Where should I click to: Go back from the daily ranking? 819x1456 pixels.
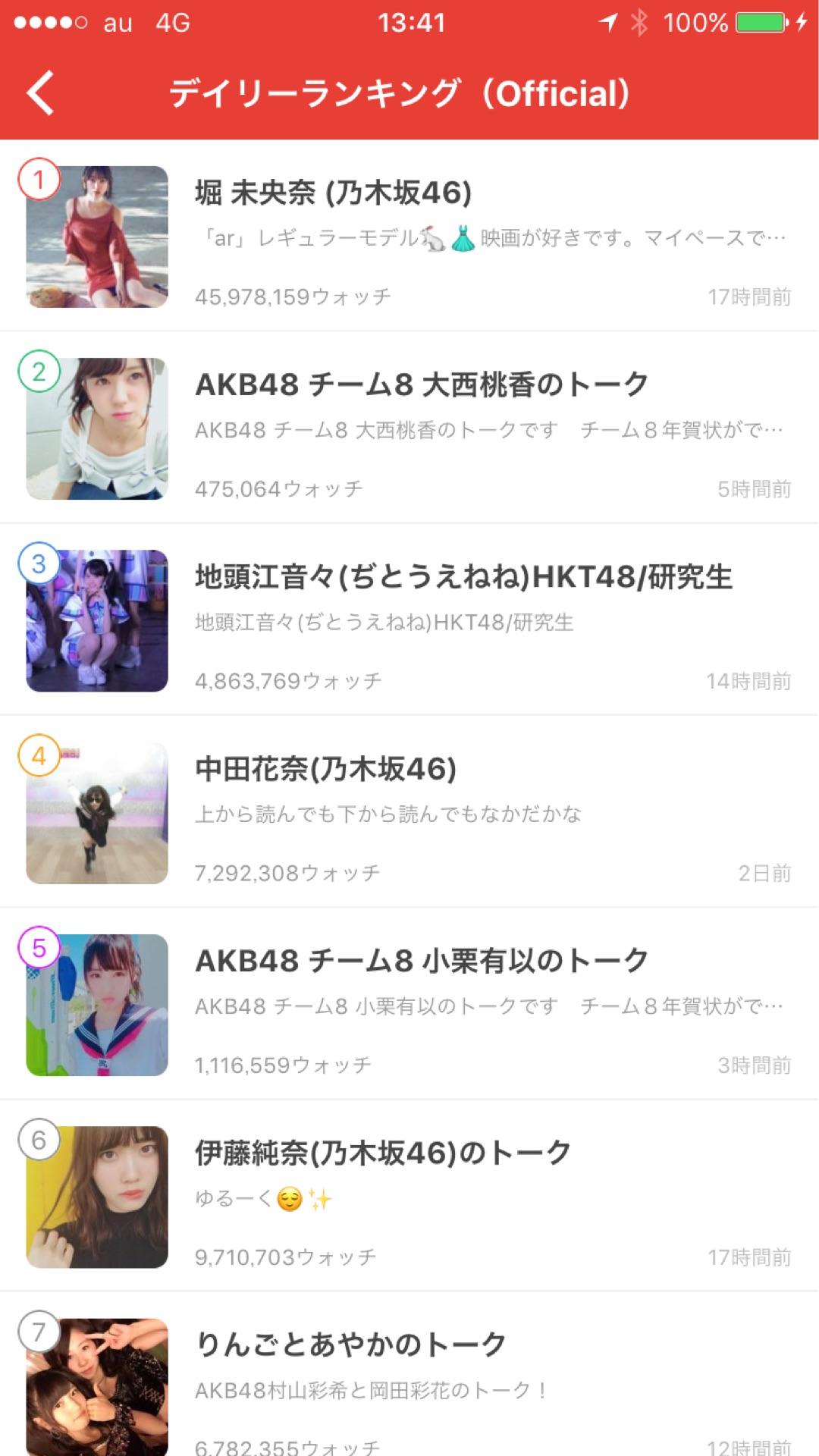click(x=41, y=93)
